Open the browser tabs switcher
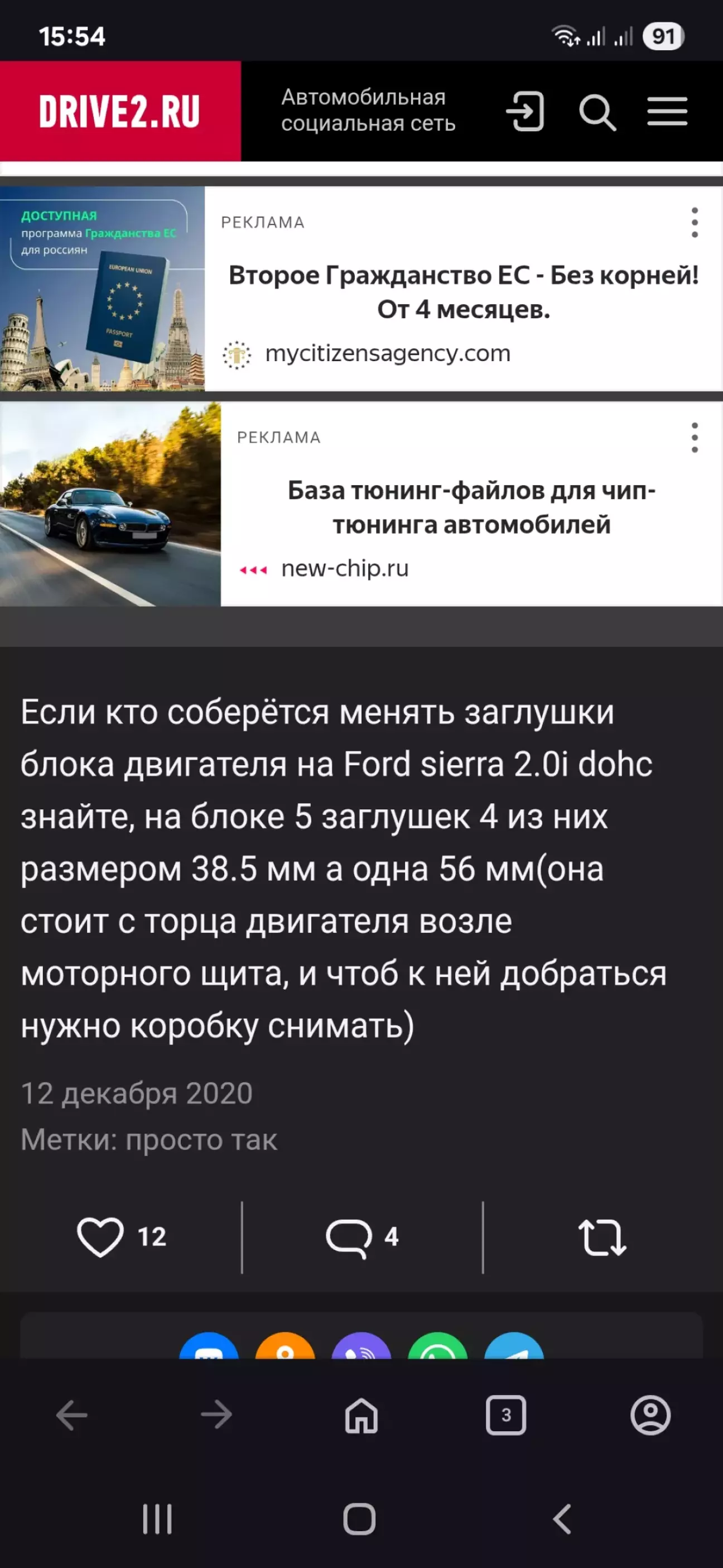This screenshot has height=1568, width=723. (x=506, y=1414)
